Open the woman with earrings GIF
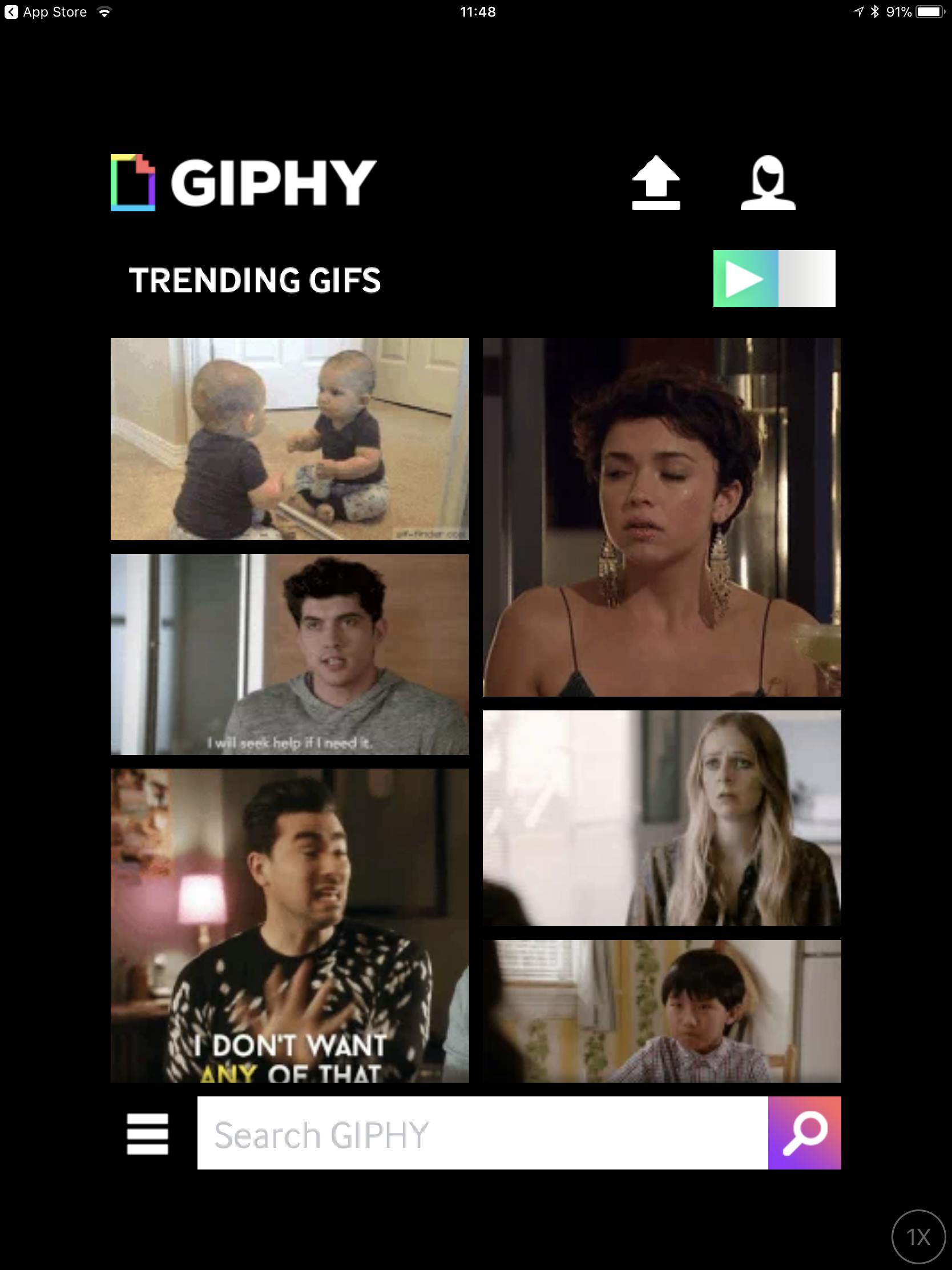Viewport: 952px width, 1270px height. (x=661, y=517)
